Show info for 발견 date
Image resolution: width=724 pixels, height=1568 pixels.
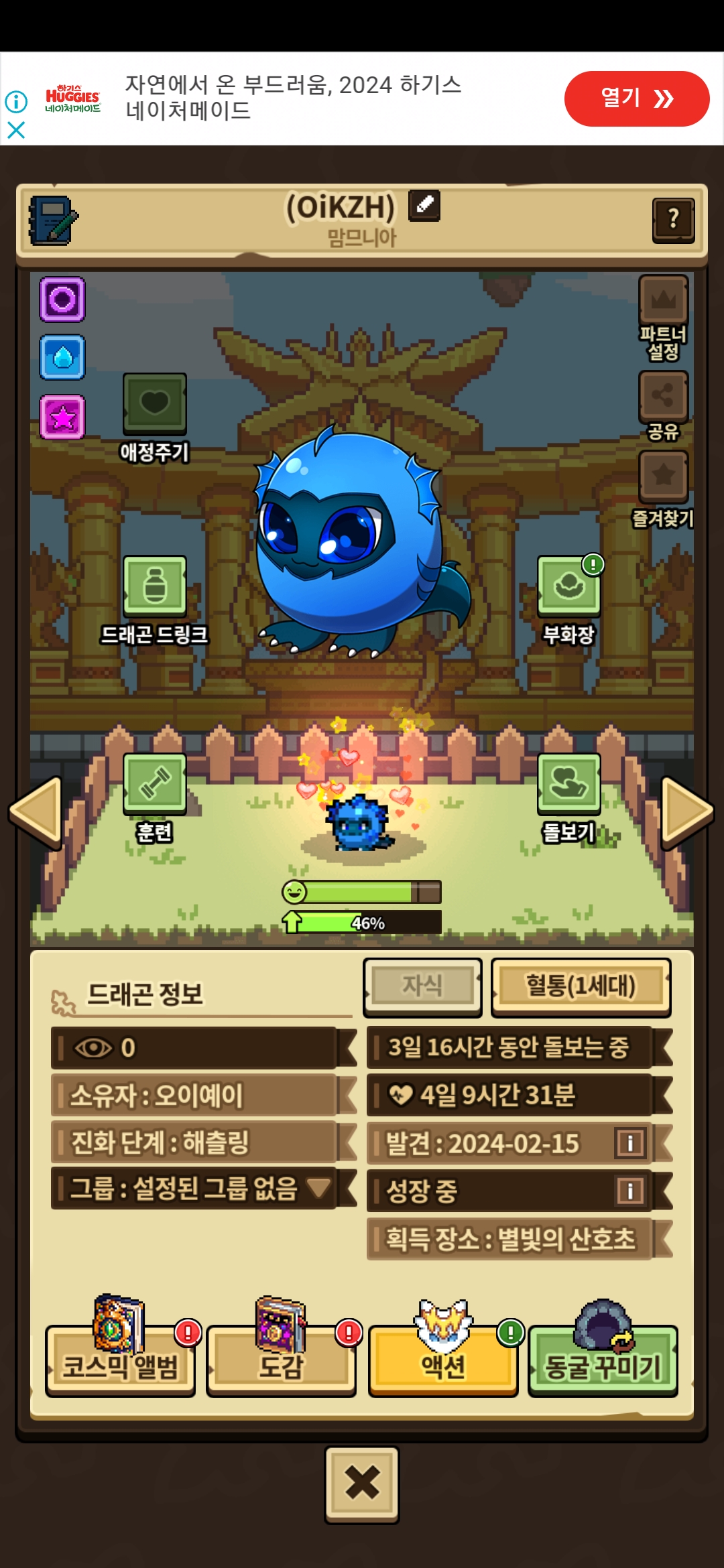point(629,1142)
